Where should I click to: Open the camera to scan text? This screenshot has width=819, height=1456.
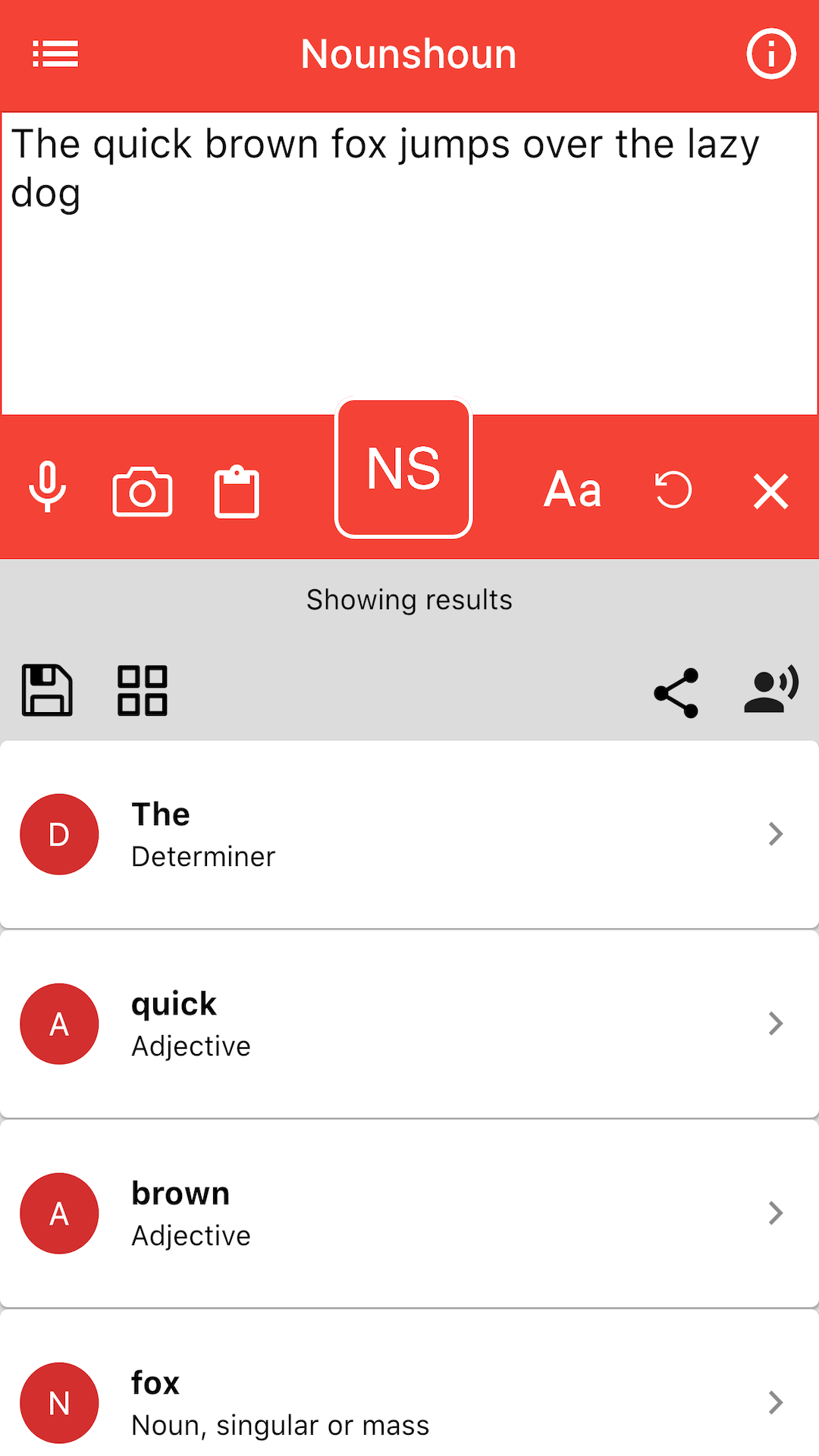click(x=143, y=491)
